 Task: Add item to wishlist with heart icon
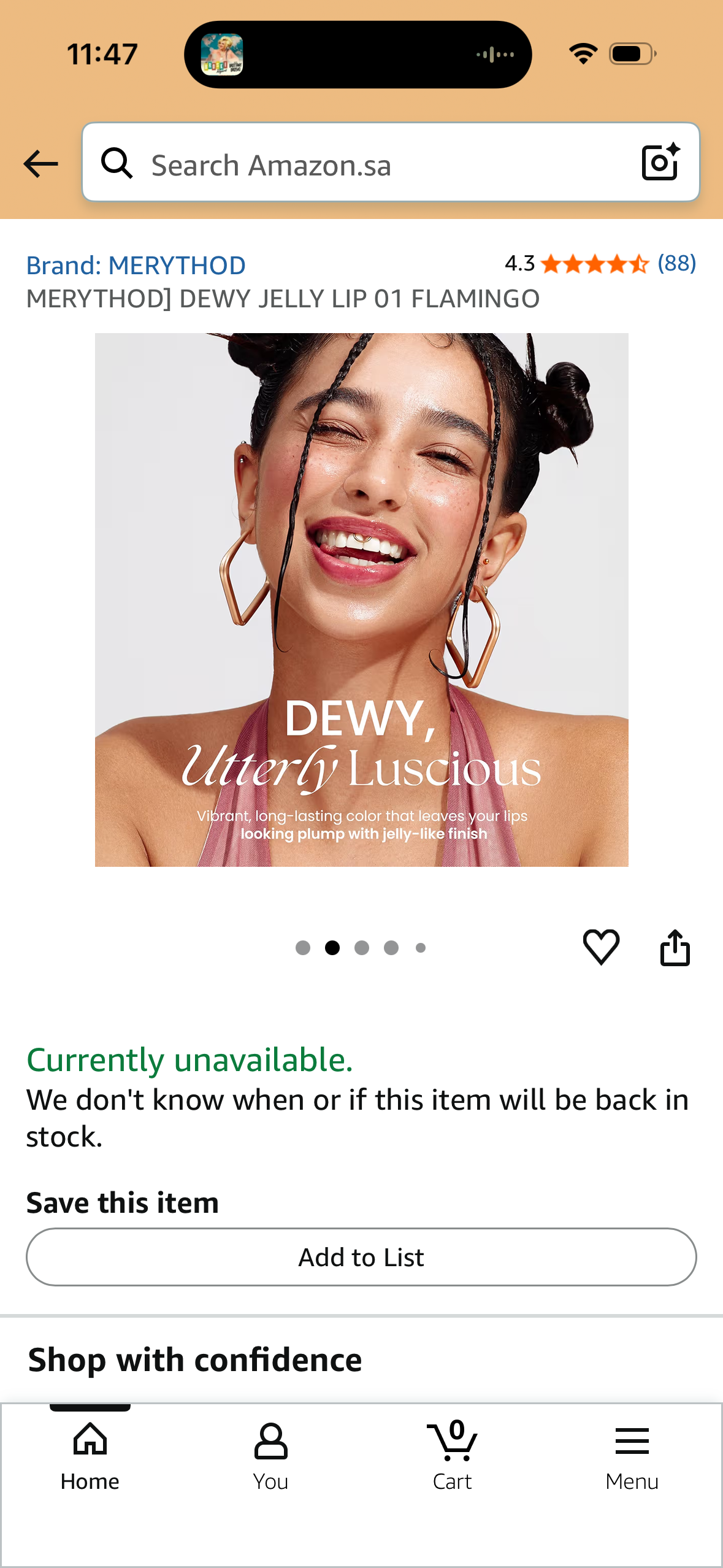[601, 947]
